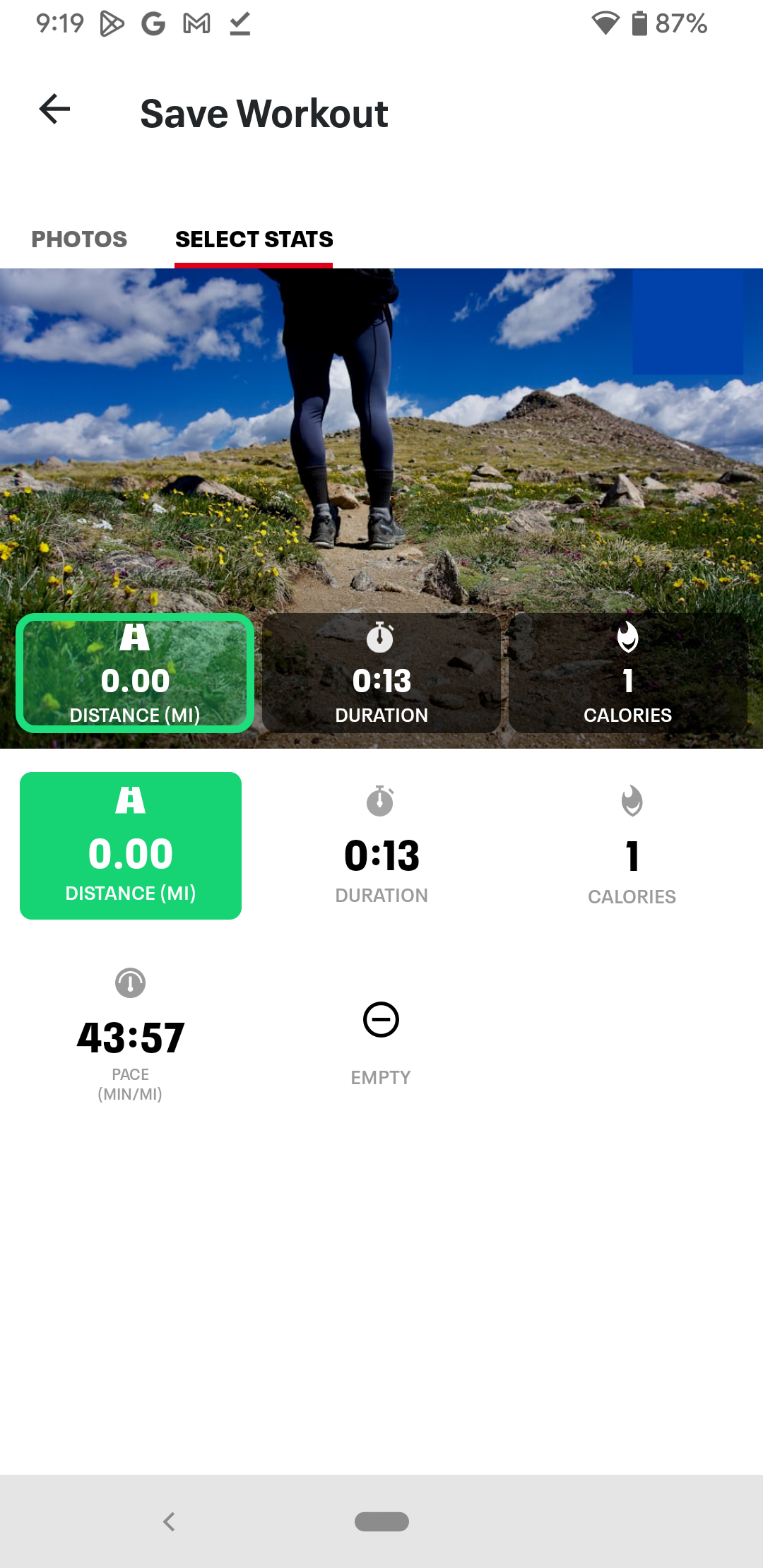Choose the green Distance (MI) stat tile
763x1568 pixels.
(131, 845)
